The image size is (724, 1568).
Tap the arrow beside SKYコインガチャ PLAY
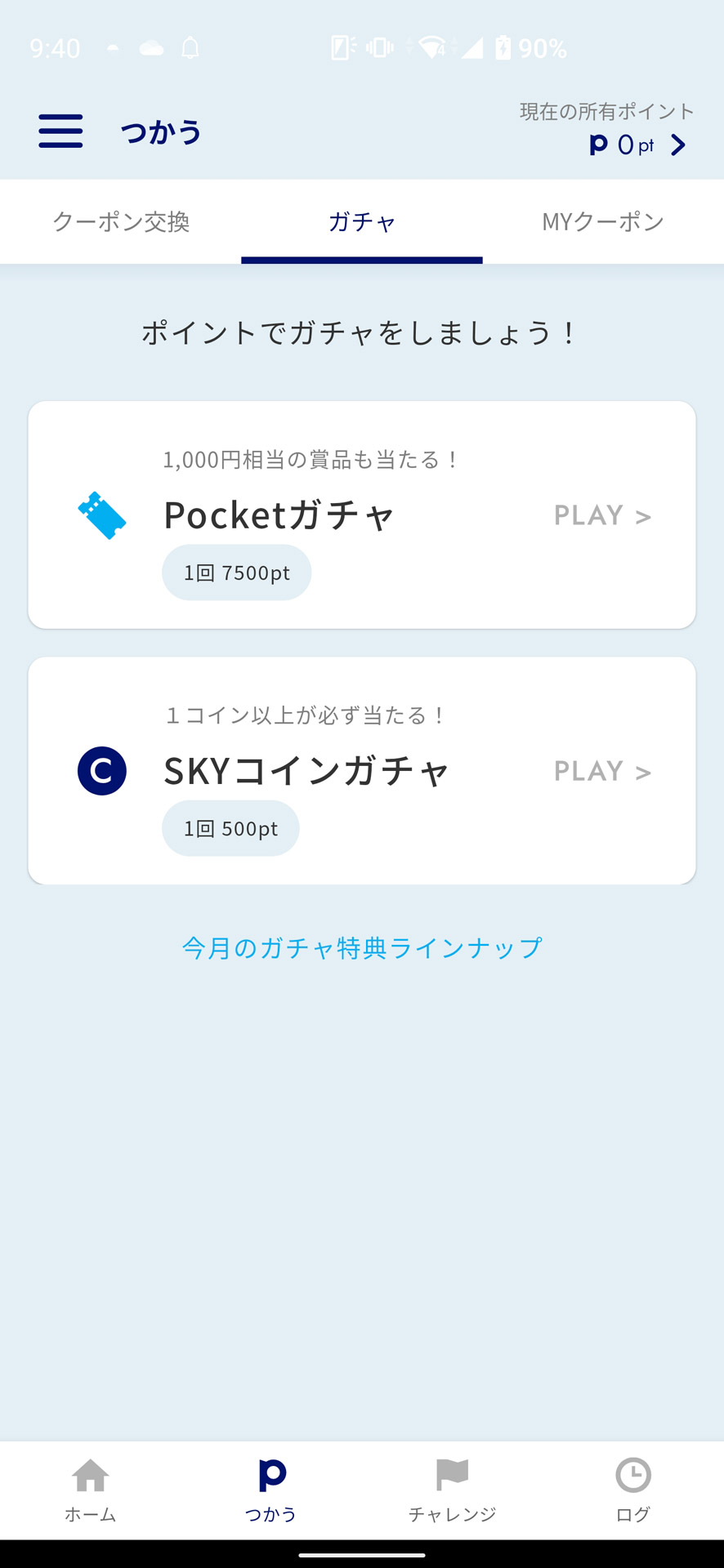point(644,770)
